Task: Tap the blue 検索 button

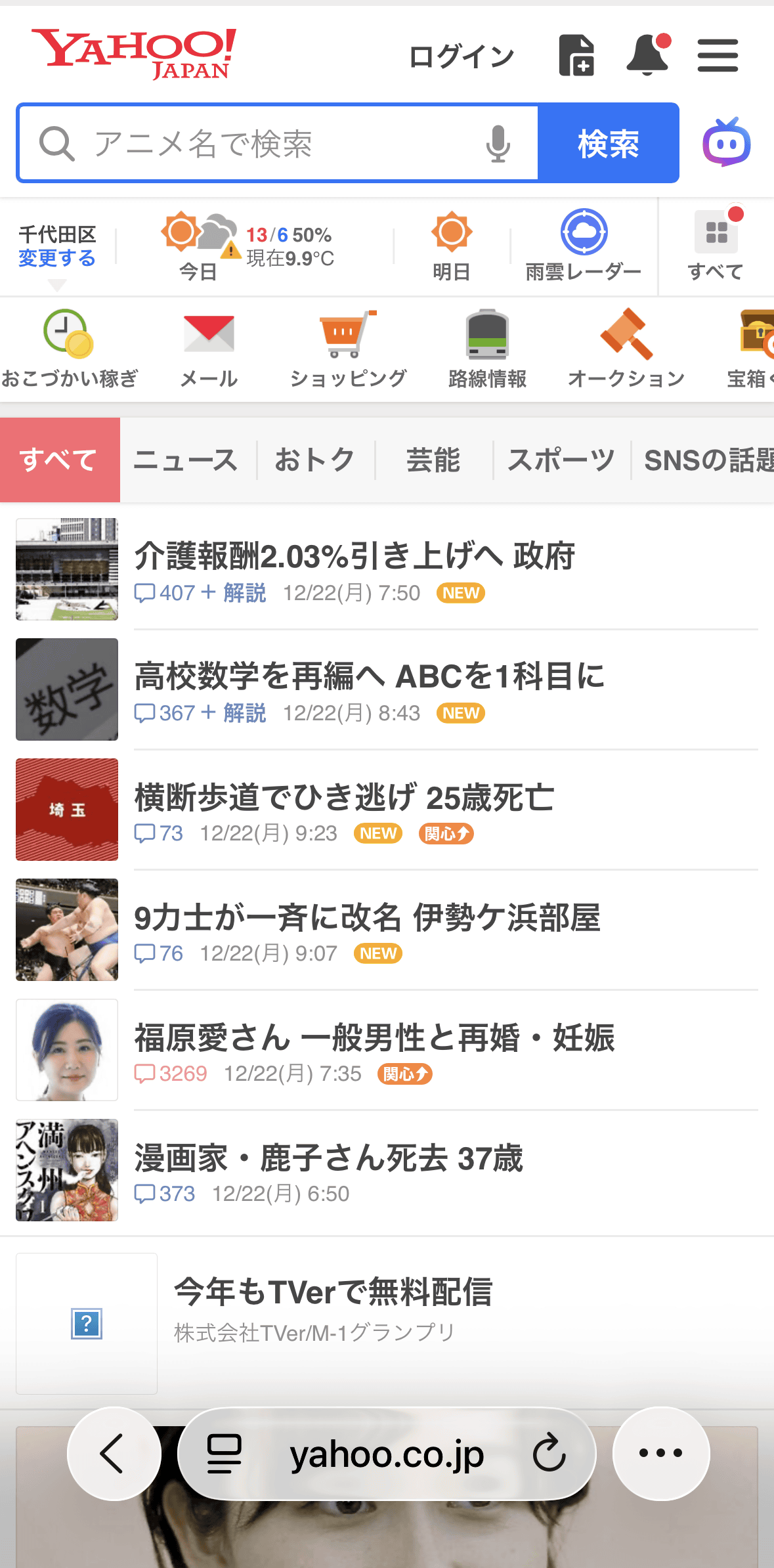Action: (608, 143)
